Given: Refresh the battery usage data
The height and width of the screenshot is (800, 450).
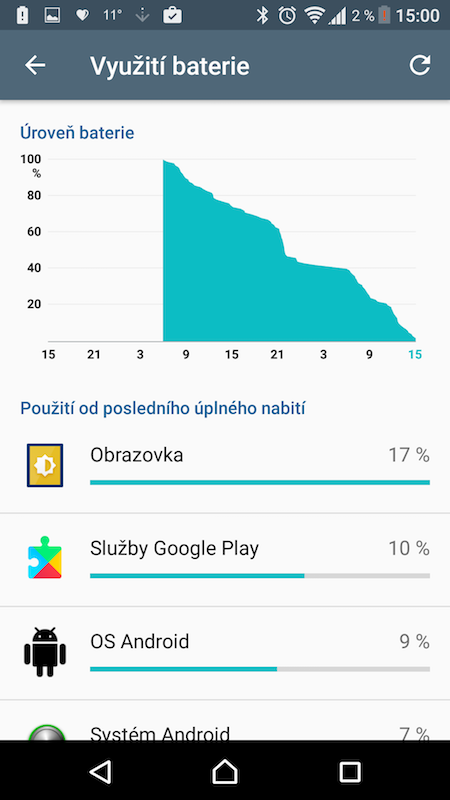Looking at the screenshot, I should (x=419, y=65).
